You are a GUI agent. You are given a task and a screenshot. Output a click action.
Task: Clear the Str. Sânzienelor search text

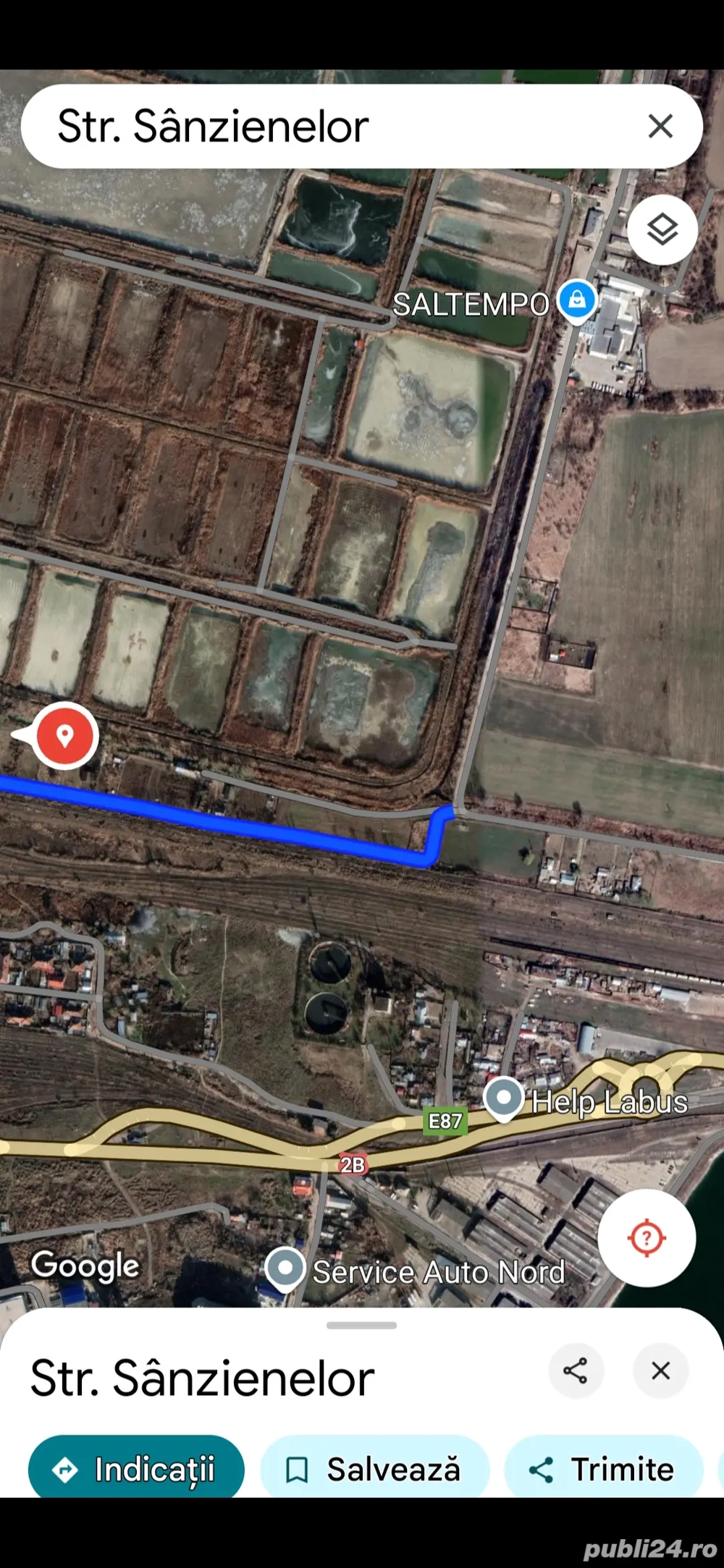coord(660,127)
